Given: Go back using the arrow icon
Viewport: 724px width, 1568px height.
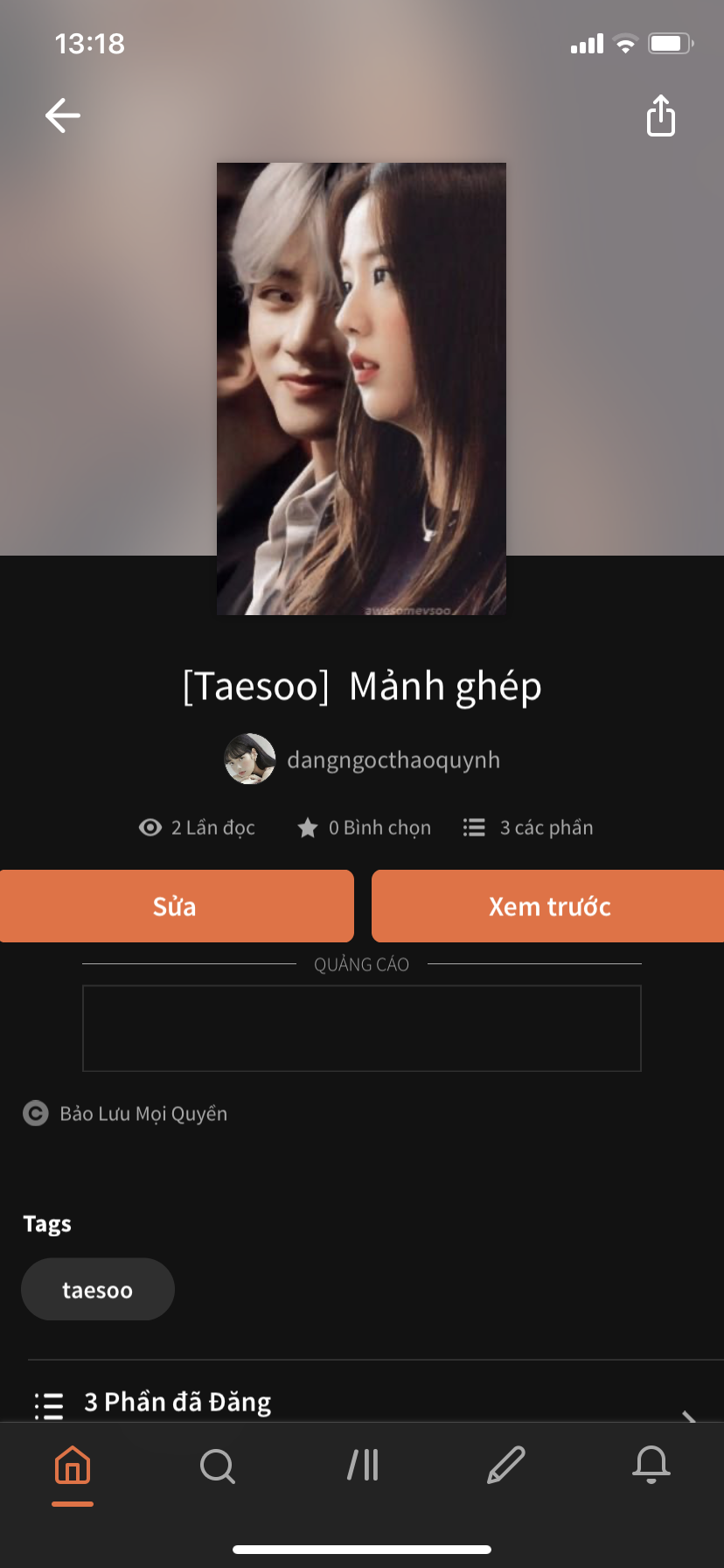Looking at the screenshot, I should tap(63, 115).
